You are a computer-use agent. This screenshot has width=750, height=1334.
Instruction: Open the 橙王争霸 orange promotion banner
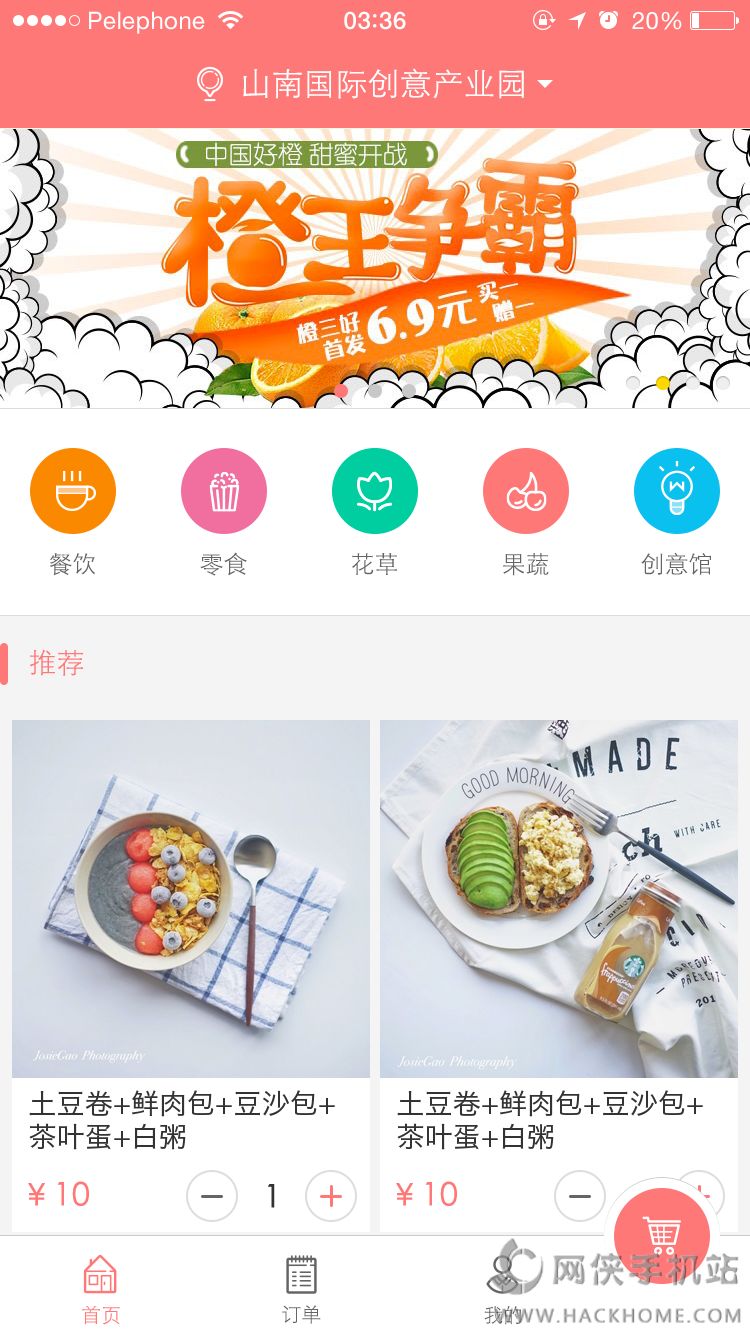click(x=375, y=268)
